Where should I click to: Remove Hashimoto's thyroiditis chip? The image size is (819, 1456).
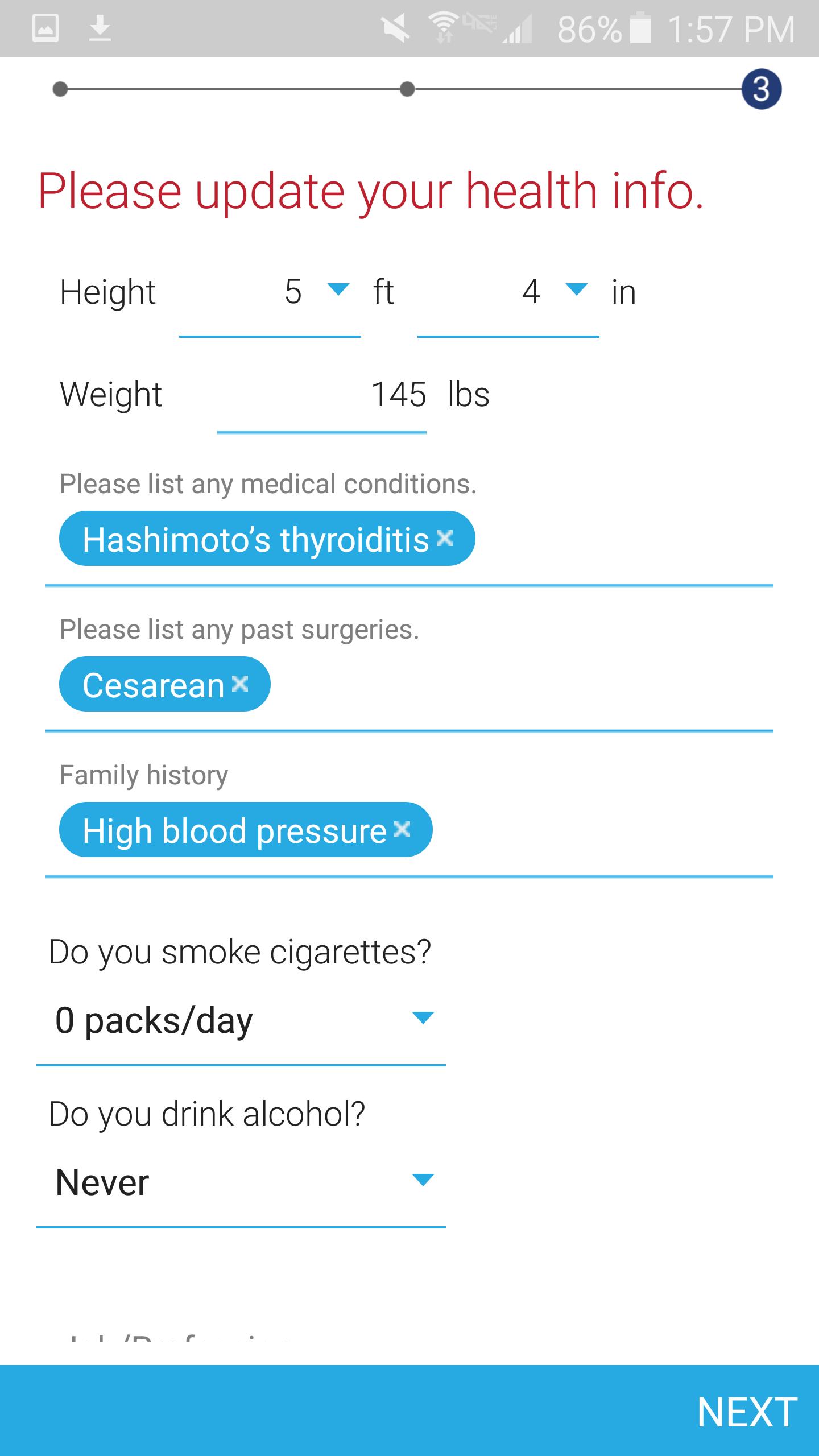(445, 538)
